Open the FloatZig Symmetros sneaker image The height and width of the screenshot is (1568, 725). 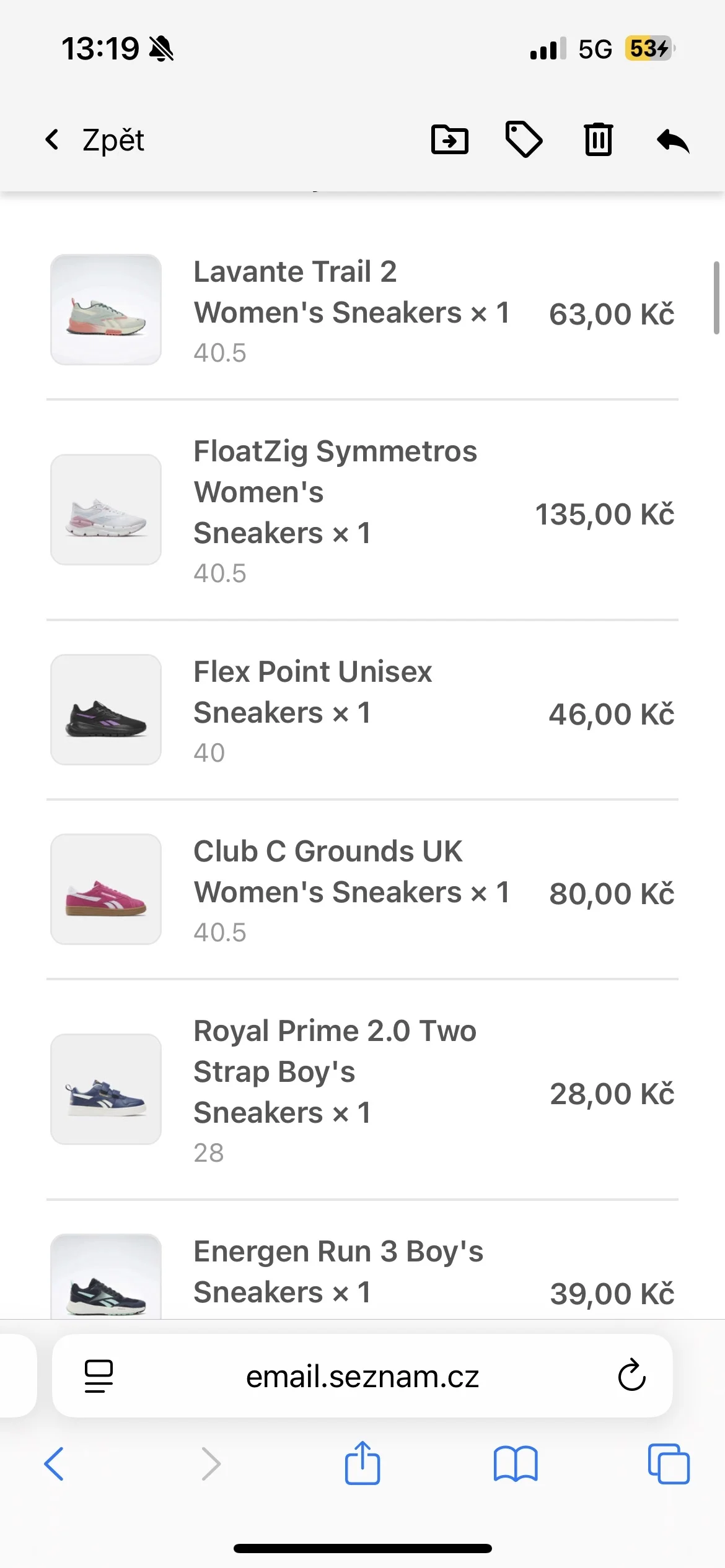(106, 510)
